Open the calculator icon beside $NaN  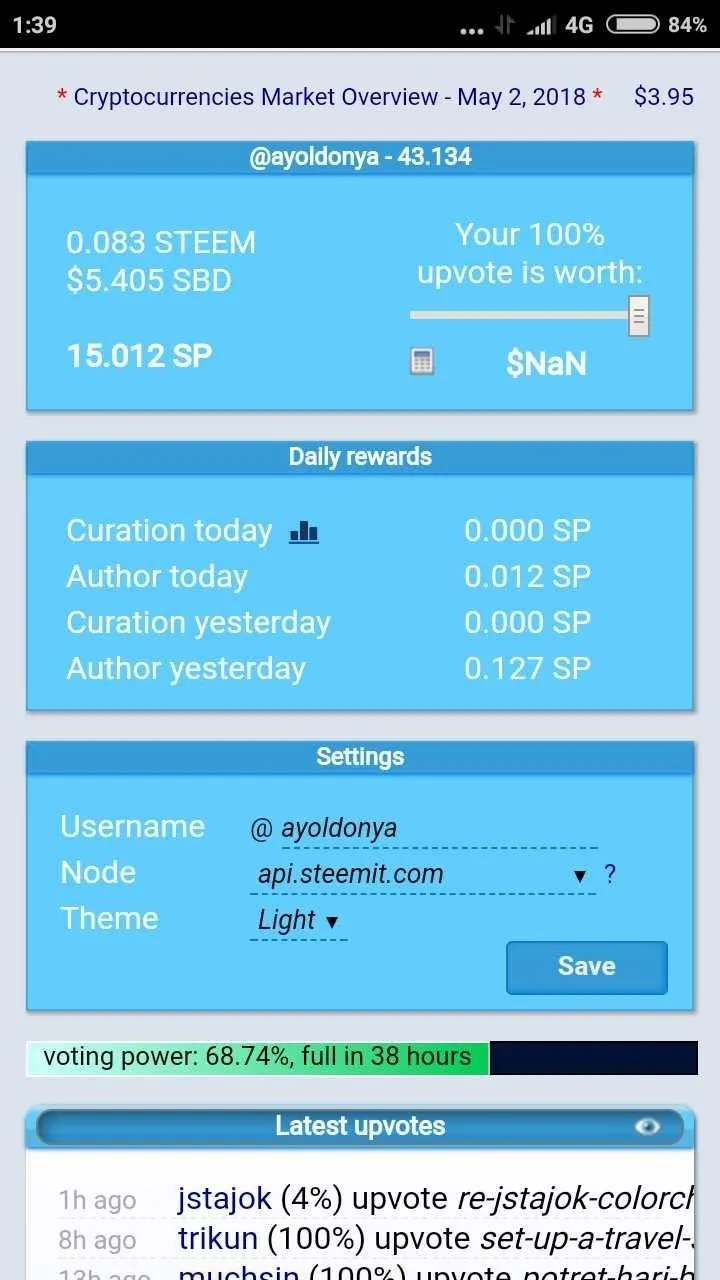[x=422, y=362]
